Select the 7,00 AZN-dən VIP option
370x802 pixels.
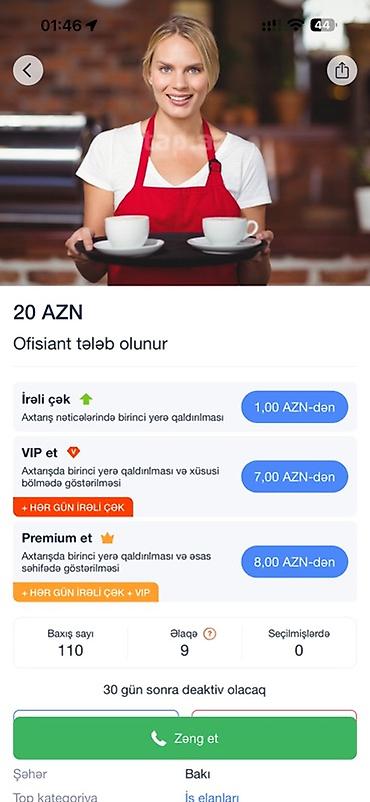[x=294, y=477]
